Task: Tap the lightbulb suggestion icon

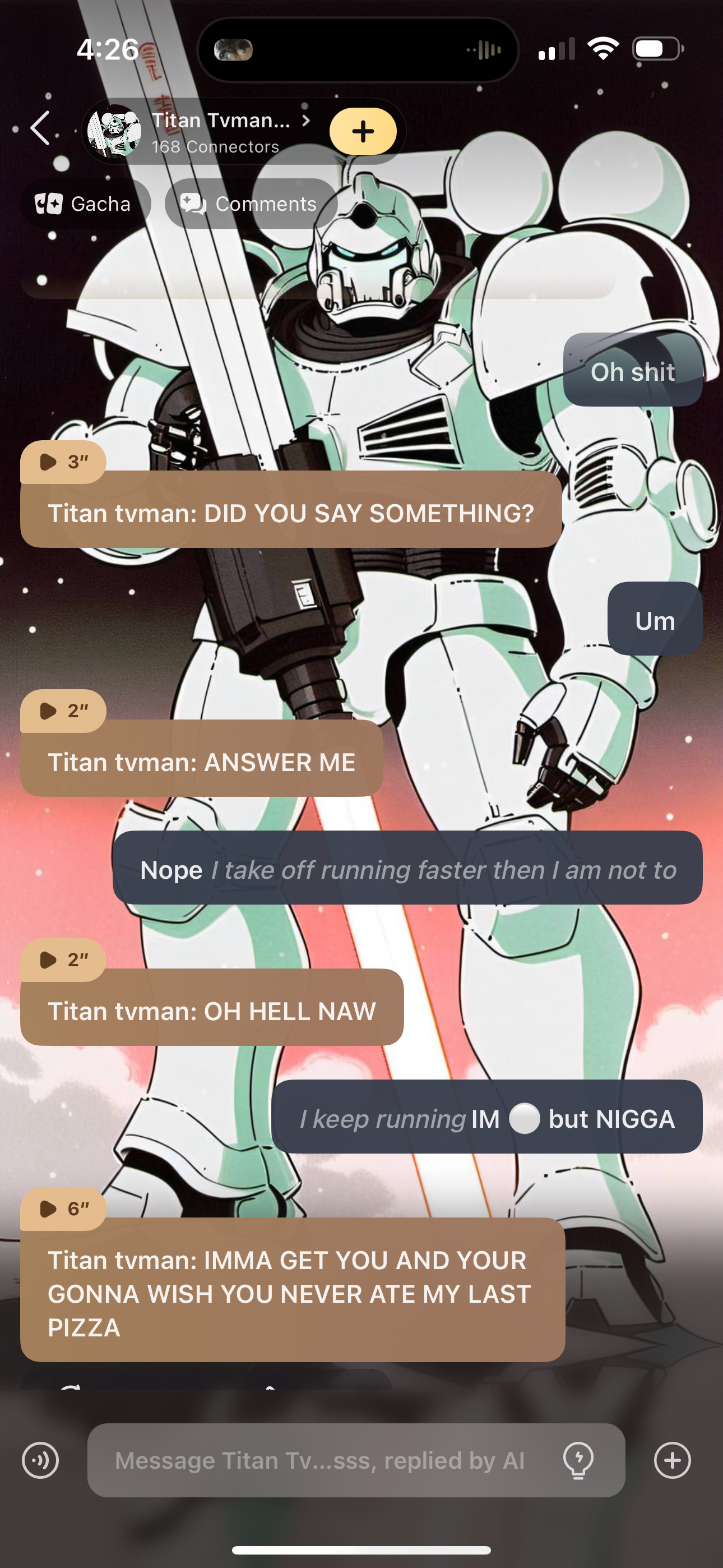Action: click(578, 1460)
